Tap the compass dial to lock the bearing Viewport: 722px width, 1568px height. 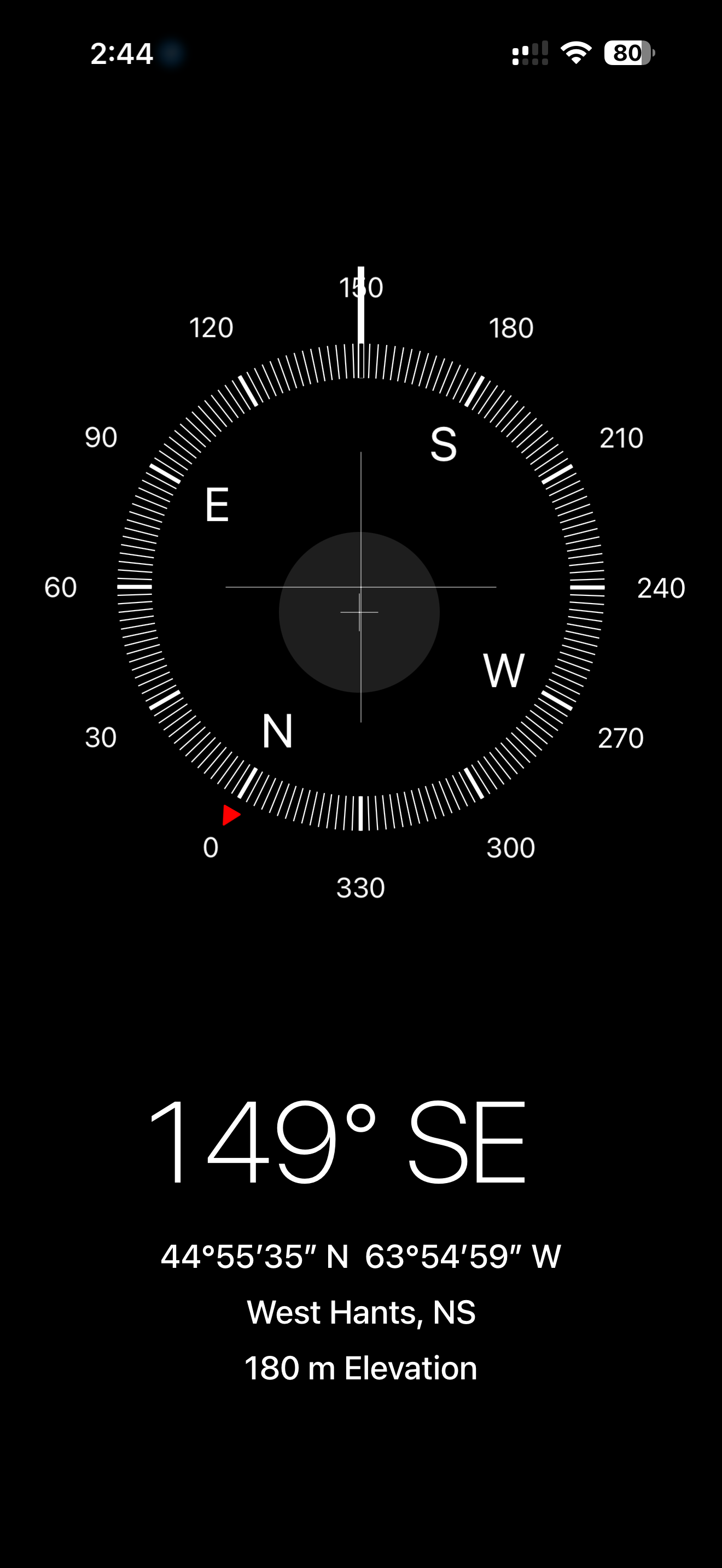coord(360,587)
